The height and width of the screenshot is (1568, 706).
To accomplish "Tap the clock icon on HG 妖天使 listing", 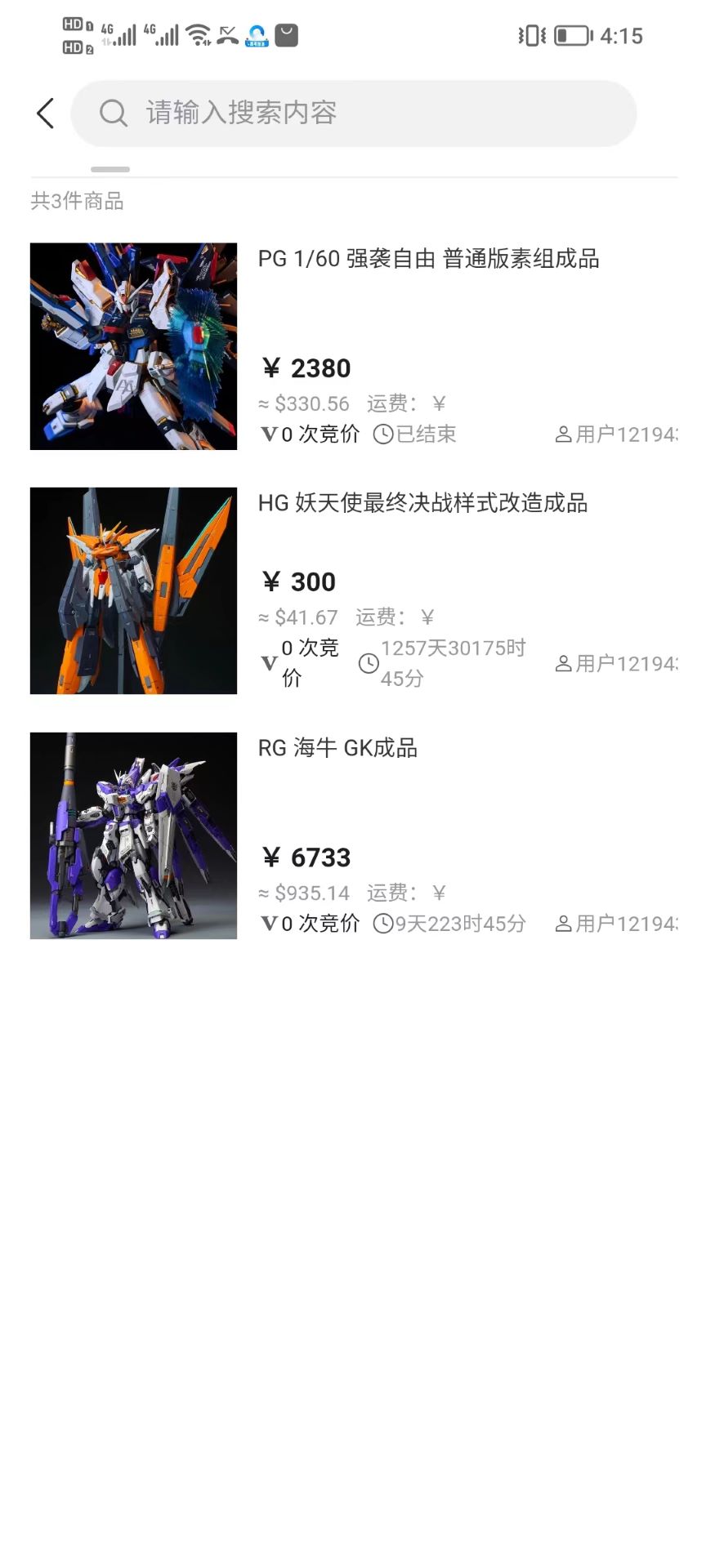I will coord(368,663).
